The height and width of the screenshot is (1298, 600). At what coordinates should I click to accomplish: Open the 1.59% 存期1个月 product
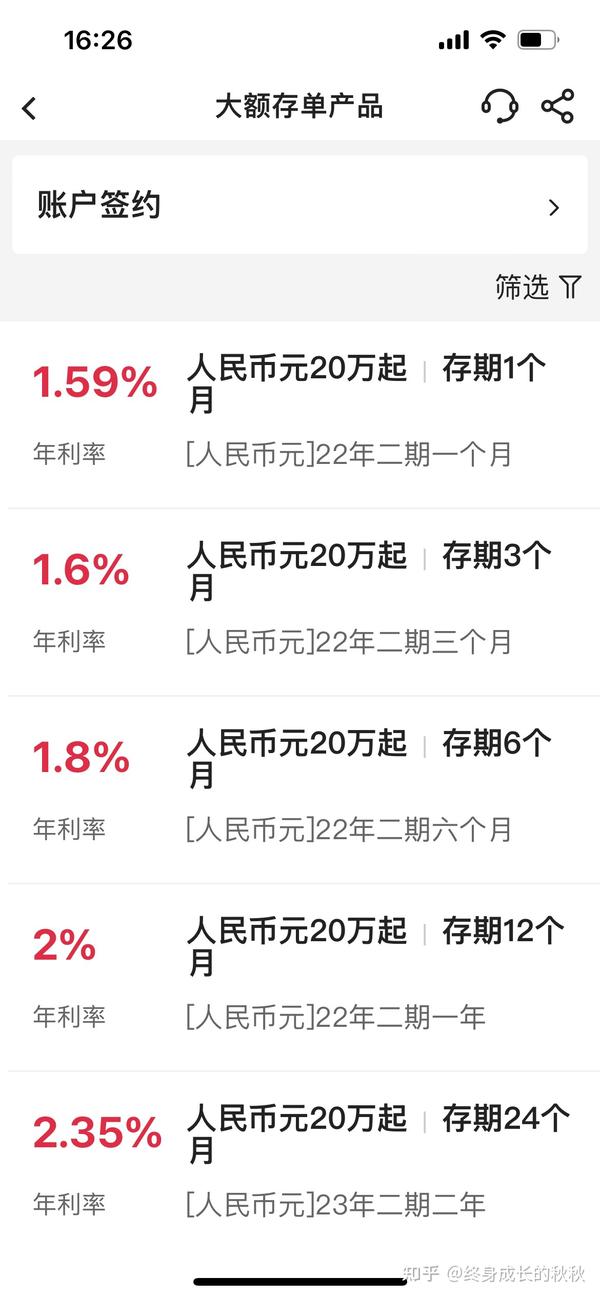click(x=300, y=415)
